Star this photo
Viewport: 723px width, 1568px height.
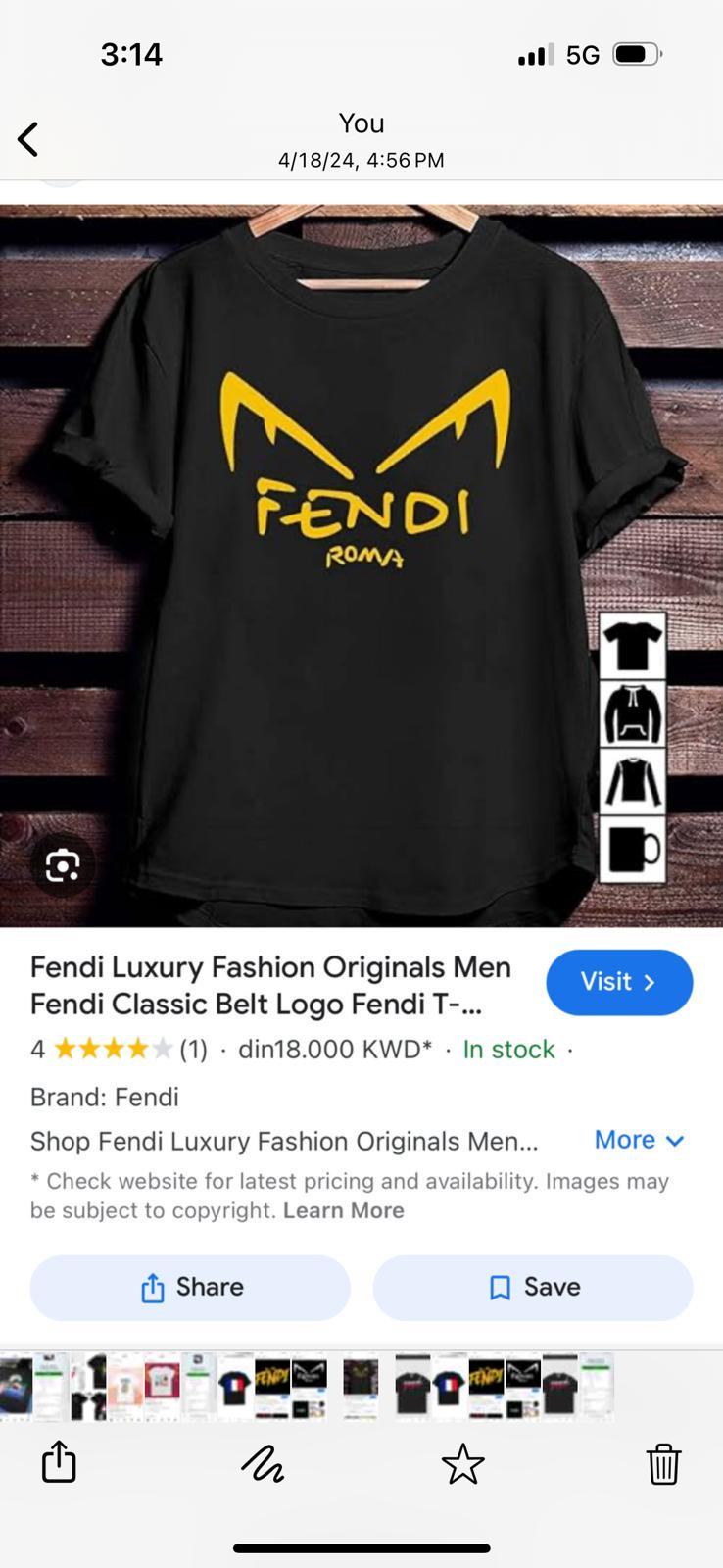click(463, 1464)
